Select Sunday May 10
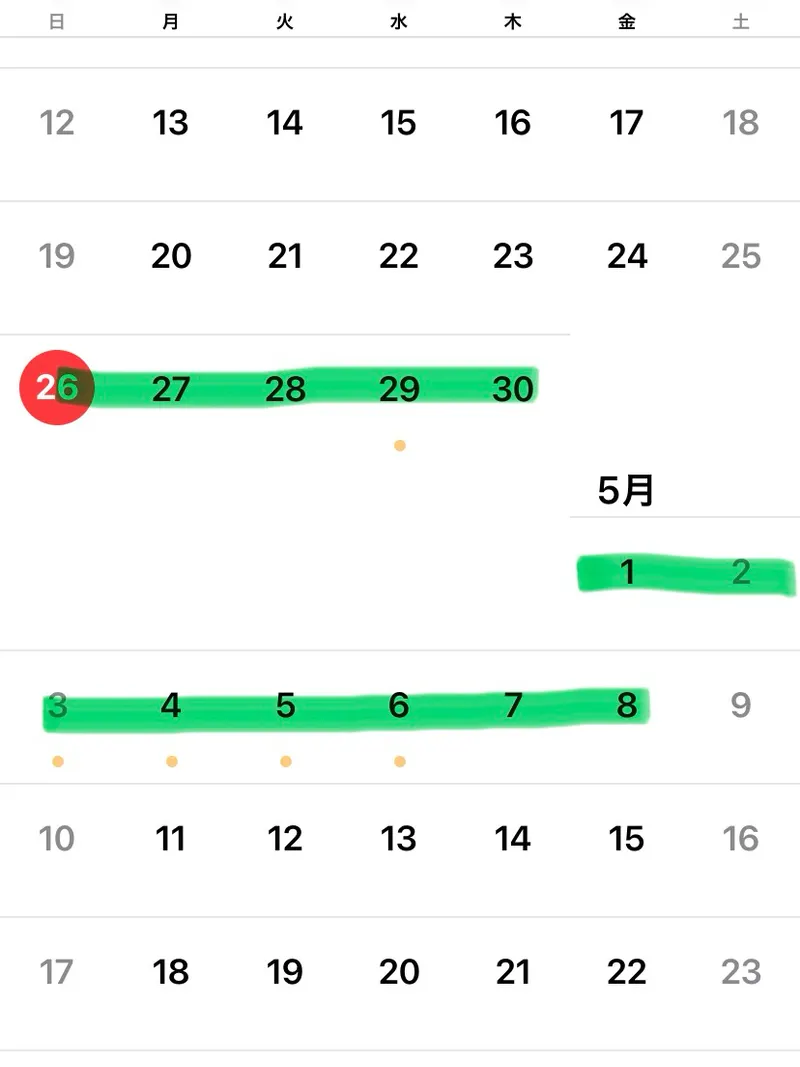800x1067 pixels. [x=57, y=838]
